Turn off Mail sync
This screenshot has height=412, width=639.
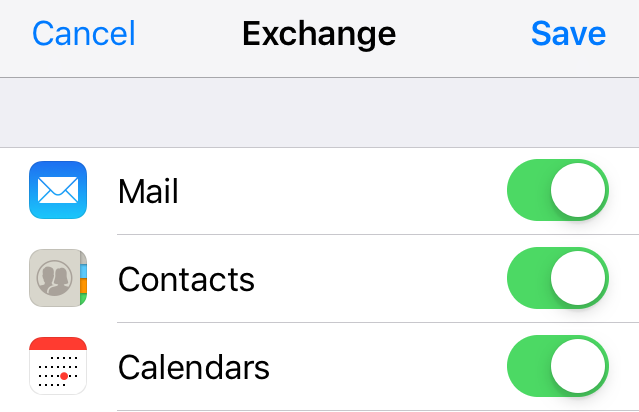click(x=558, y=190)
